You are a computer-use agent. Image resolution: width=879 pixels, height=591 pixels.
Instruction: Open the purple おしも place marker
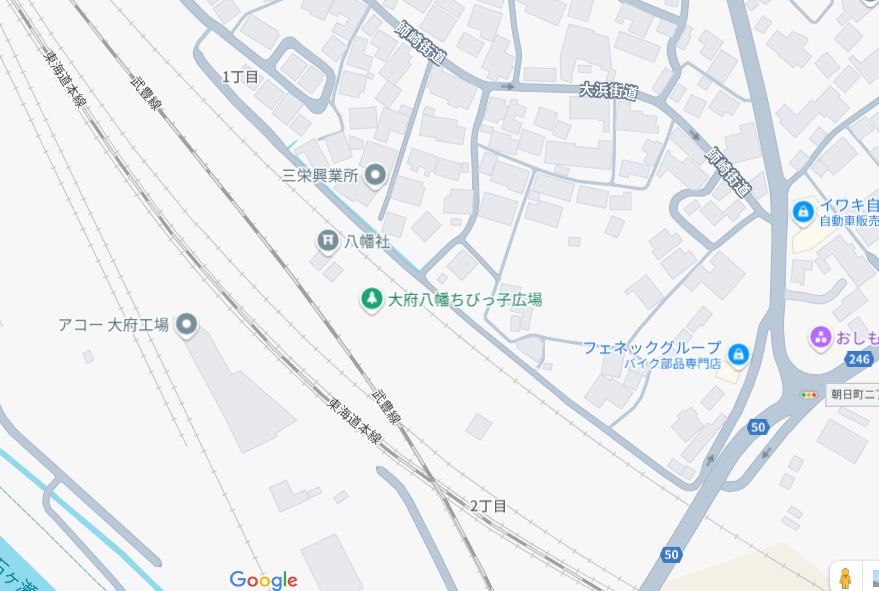click(x=822, y=337)
